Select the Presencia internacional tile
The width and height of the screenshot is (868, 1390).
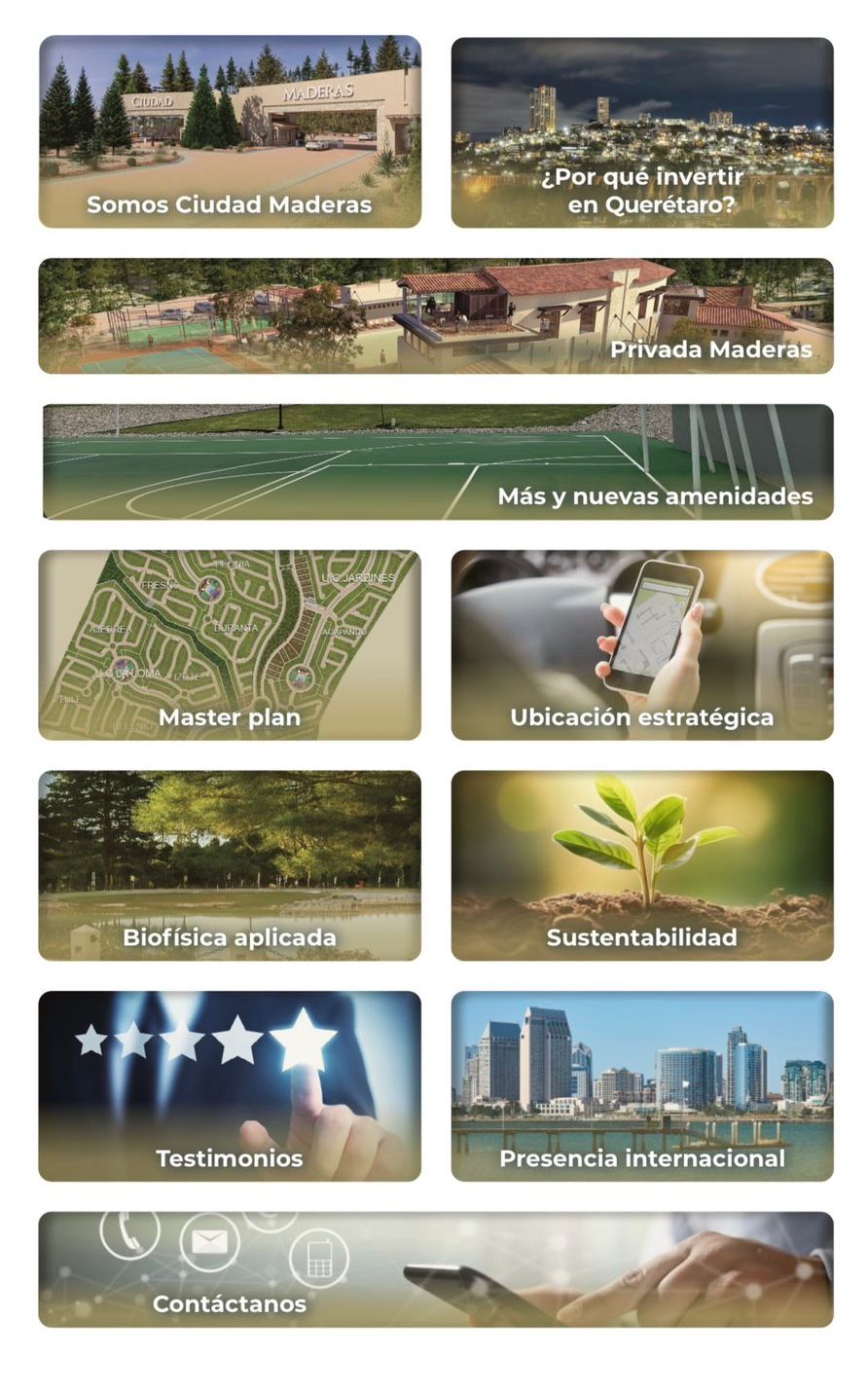pyautogui.click(x=641, y=1085)
